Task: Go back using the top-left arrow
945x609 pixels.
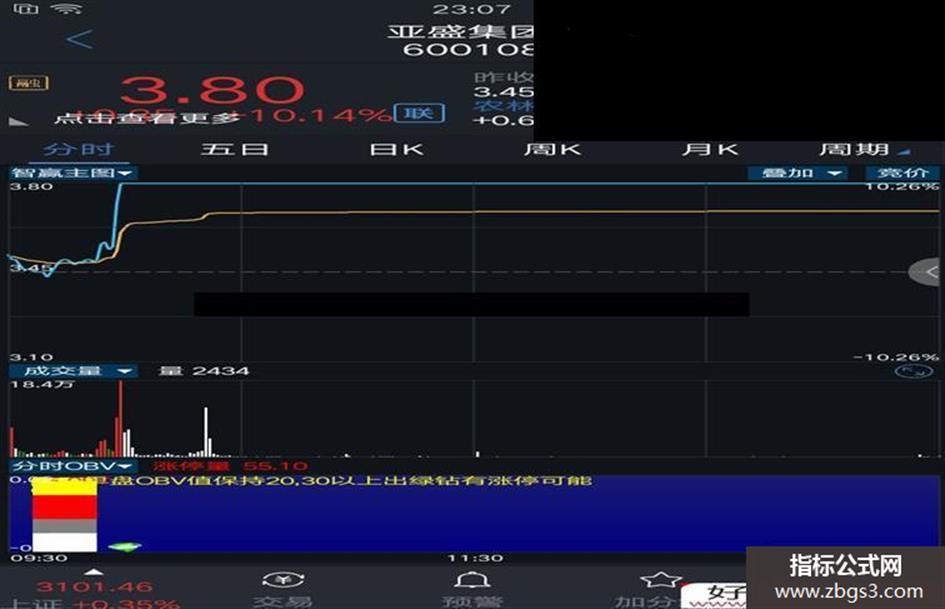Action: tap(79, 40)
